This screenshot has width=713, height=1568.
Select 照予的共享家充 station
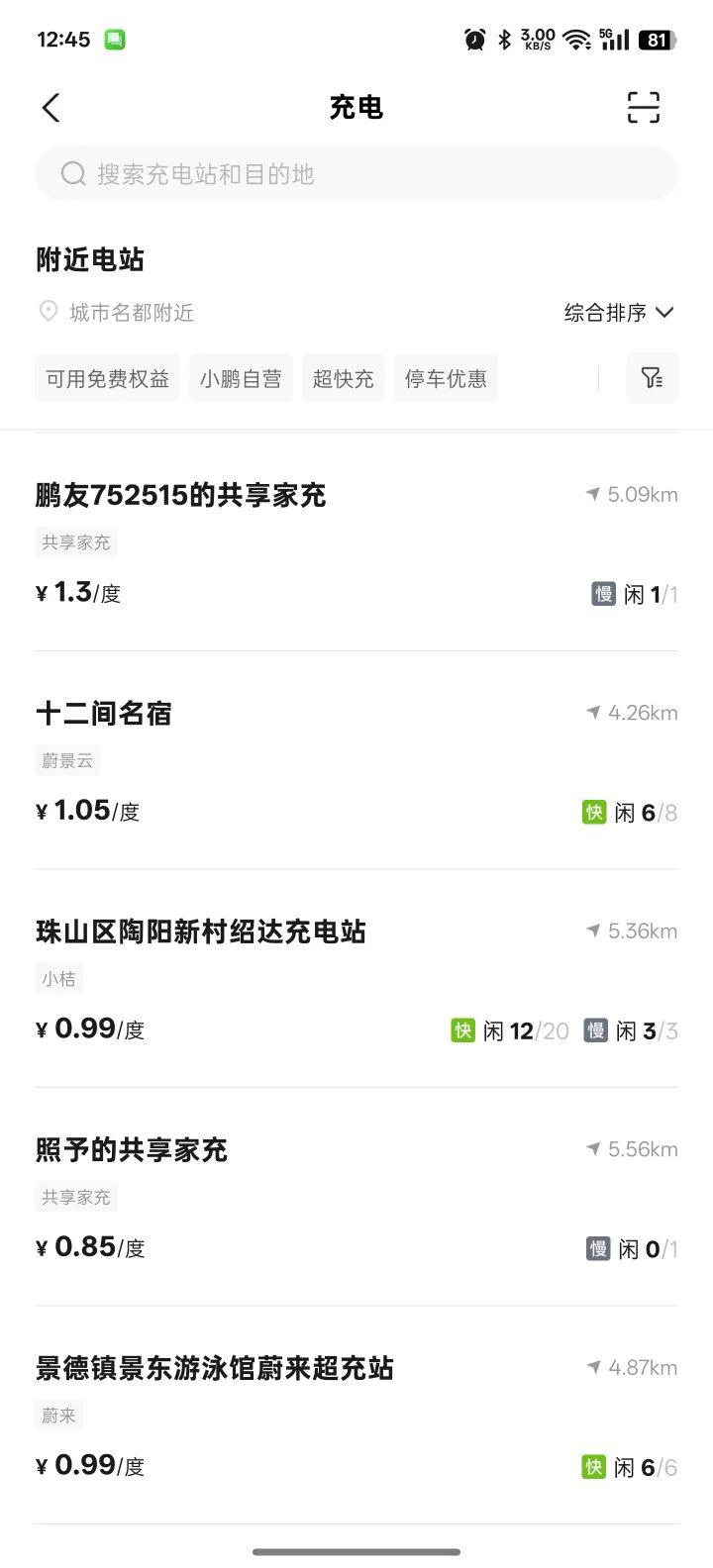[132, 1150]
